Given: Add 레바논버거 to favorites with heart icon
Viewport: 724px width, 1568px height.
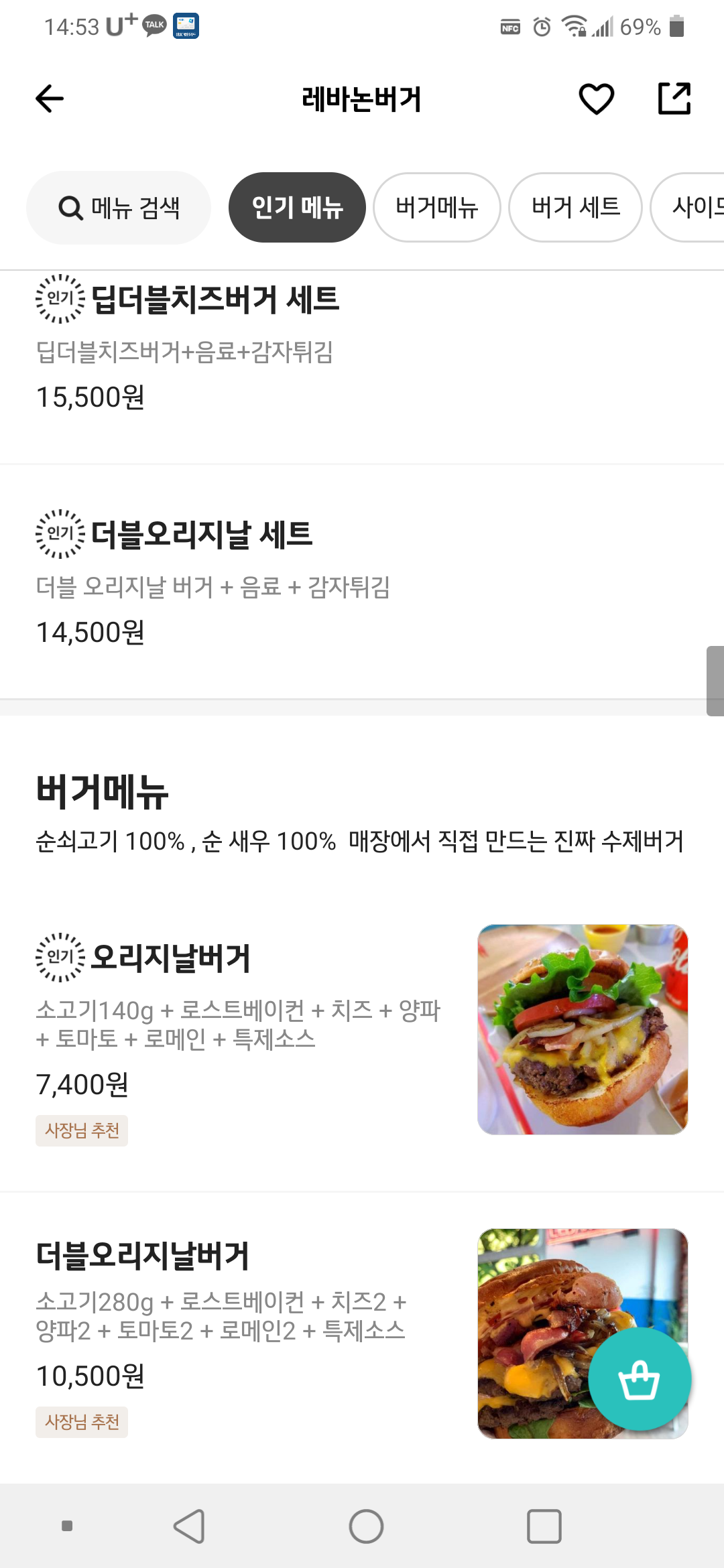Looking at the screenshot, I should [x=596, y=99].
